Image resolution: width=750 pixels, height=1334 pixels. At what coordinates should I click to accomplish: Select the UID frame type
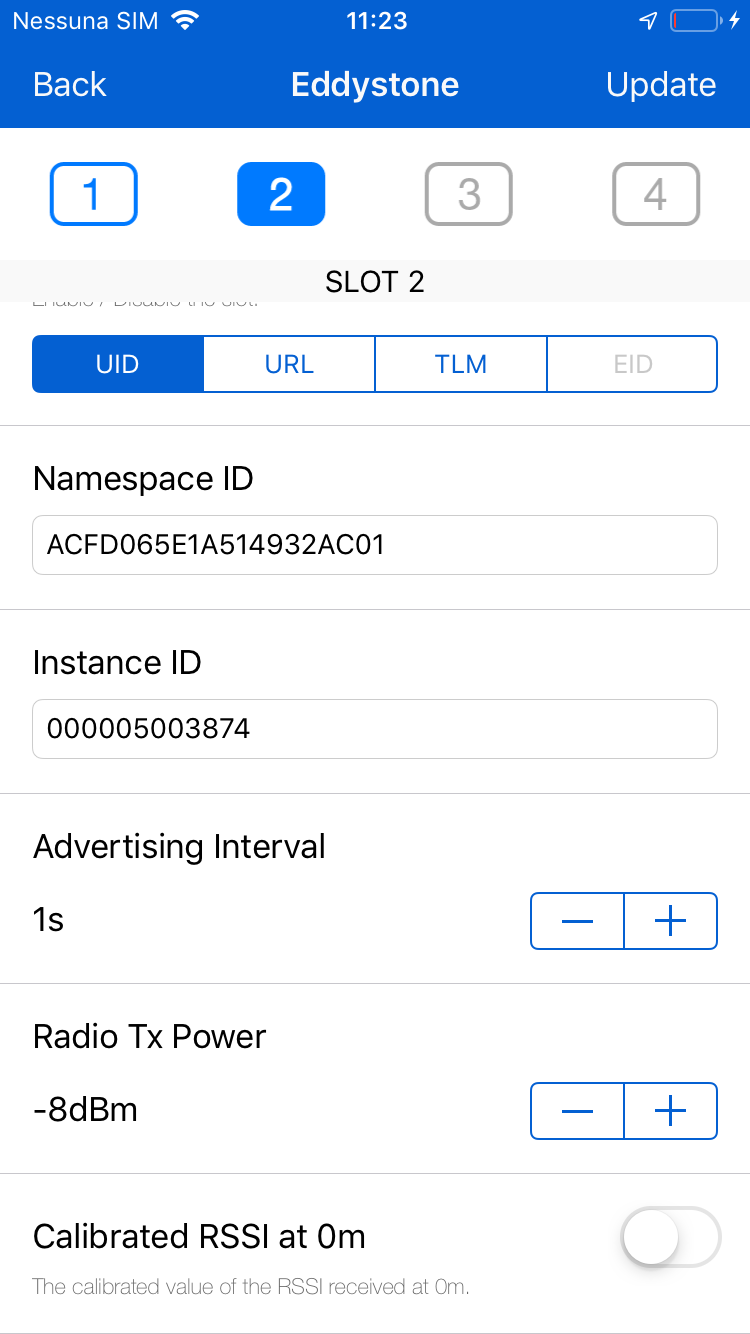(118, 364)
